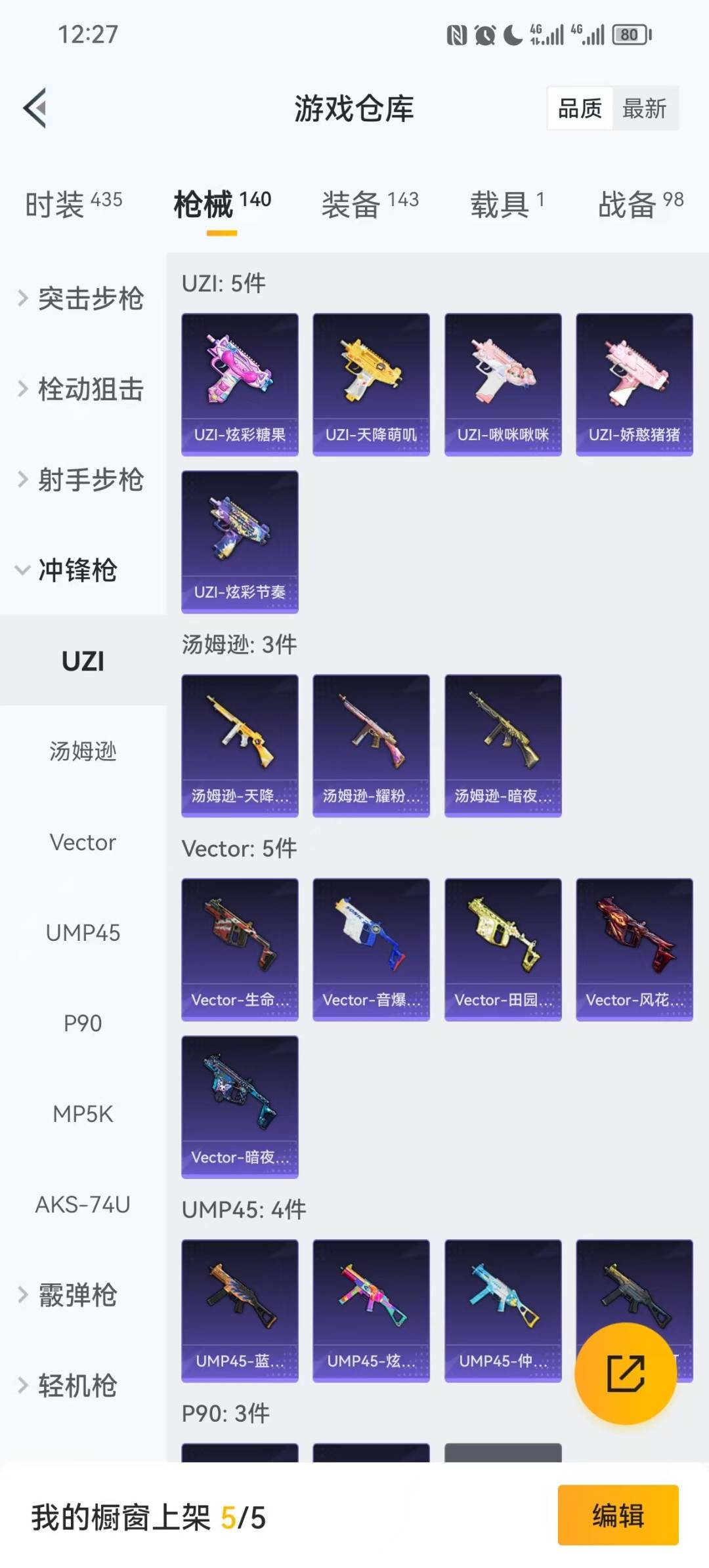Switch sorting to 品质
The height and width of the screenshot is (1568, 709).
(578, 108)
